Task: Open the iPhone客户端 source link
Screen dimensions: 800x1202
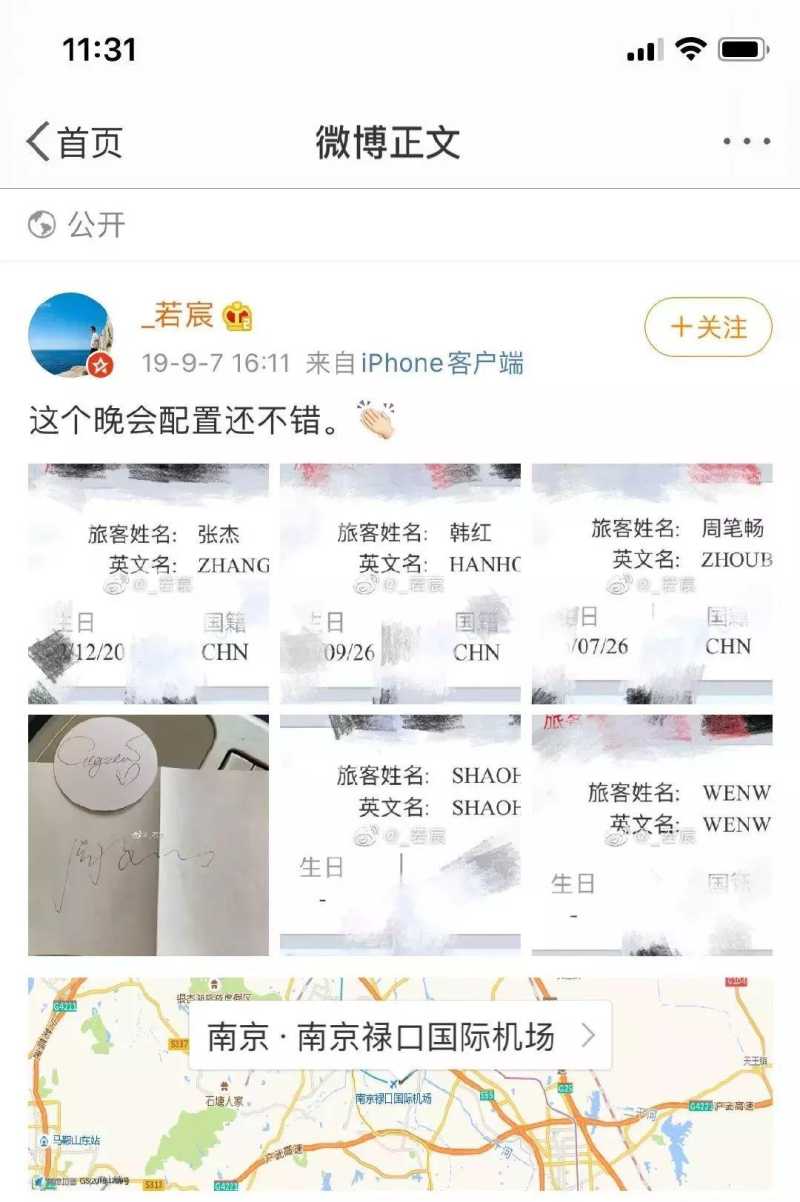Action: (442, 362)
